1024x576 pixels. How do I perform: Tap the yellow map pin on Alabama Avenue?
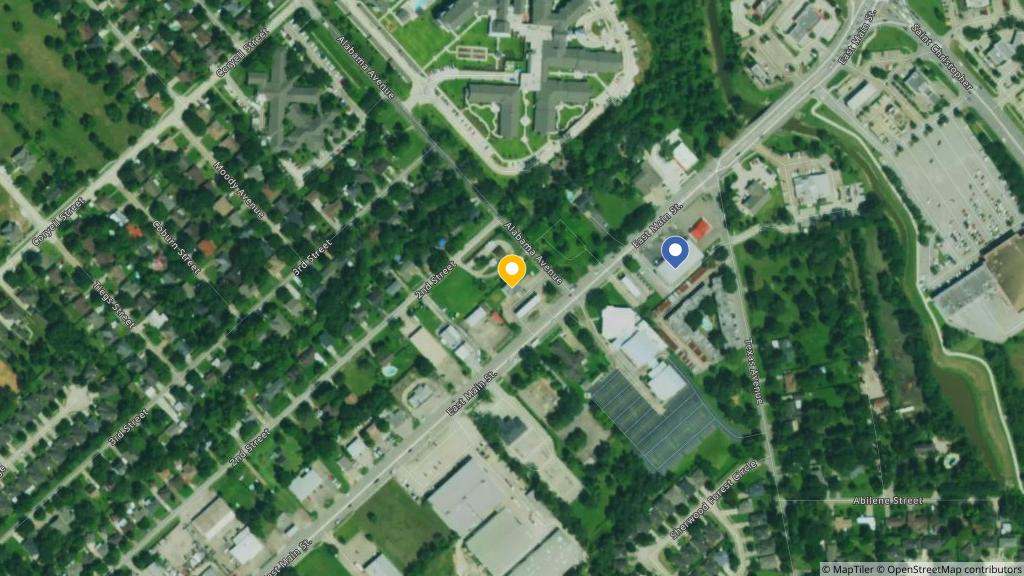511,269
